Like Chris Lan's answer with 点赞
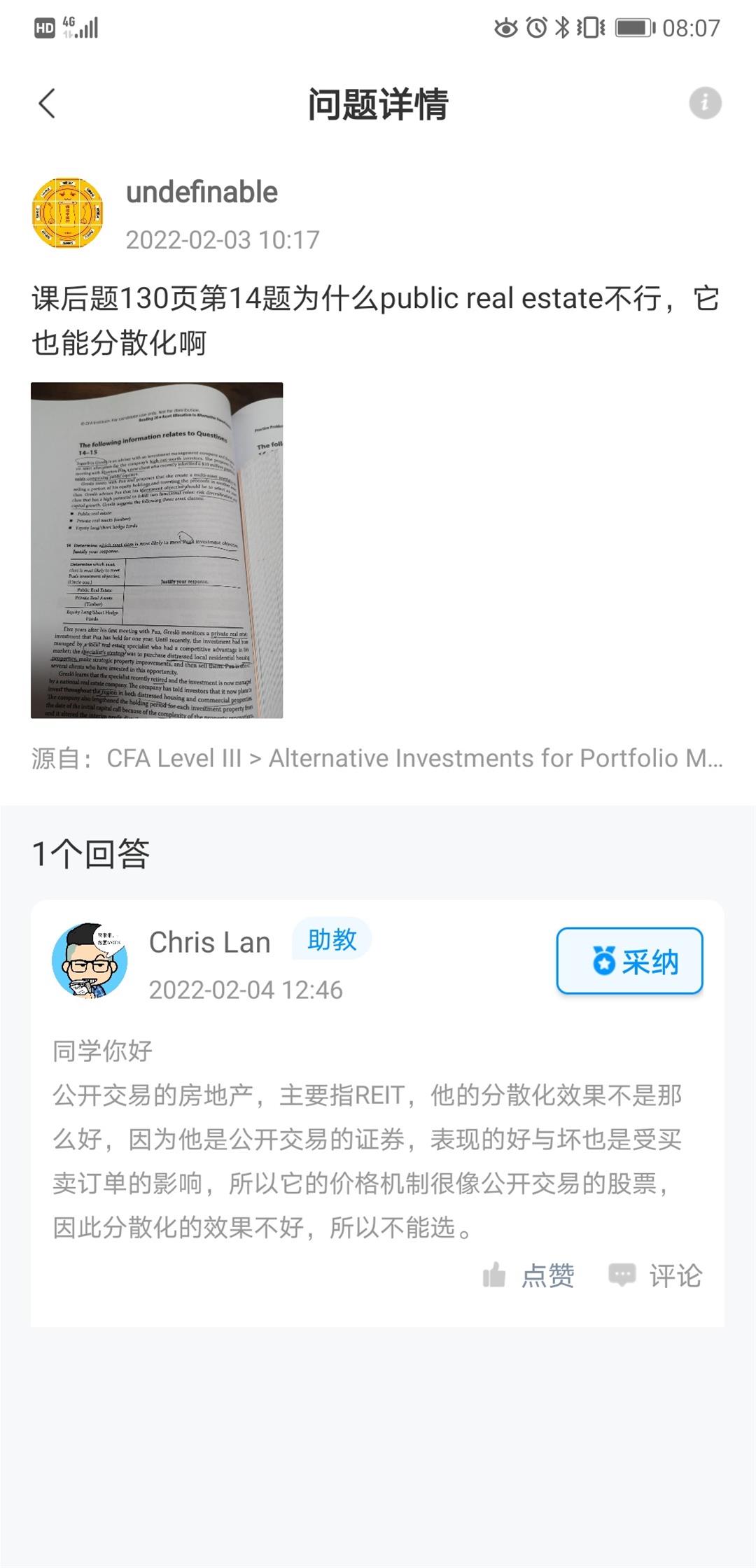Screen dimensions: 756x1568 530,1275
